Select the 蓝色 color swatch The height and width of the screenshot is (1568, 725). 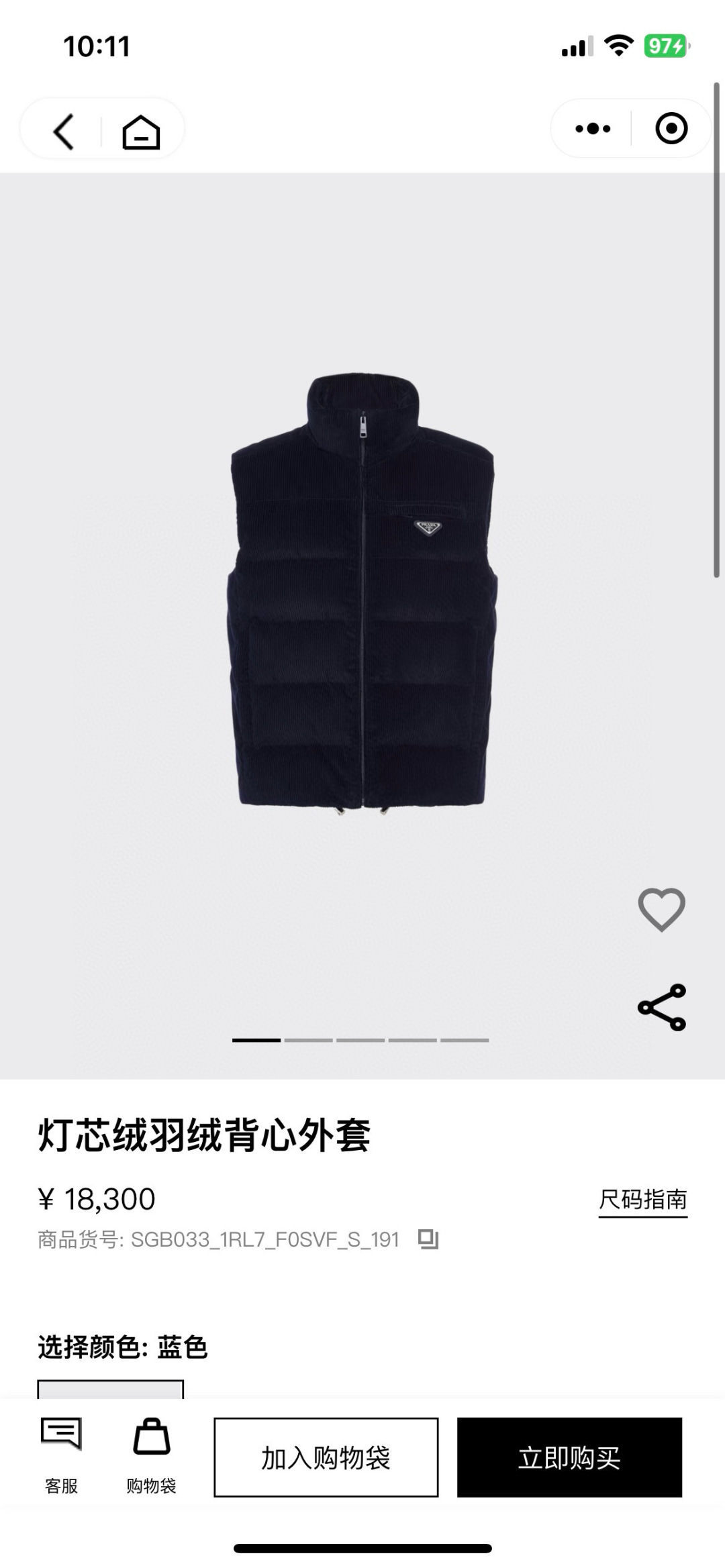point(111,1389)
